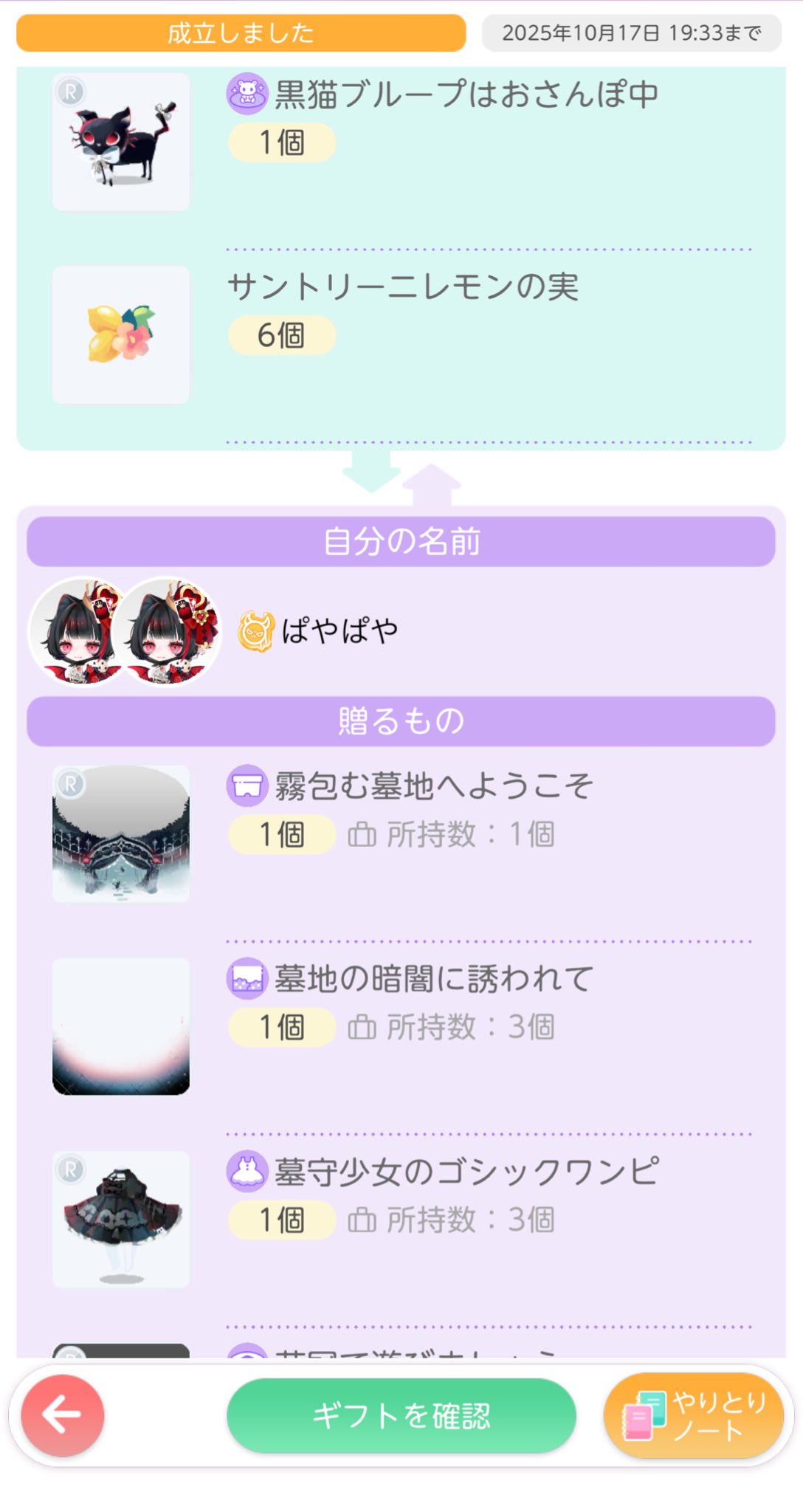View the 霧包む墓地へようこそ item
This screenshot has height=1512, width=803.
[121, 834]
